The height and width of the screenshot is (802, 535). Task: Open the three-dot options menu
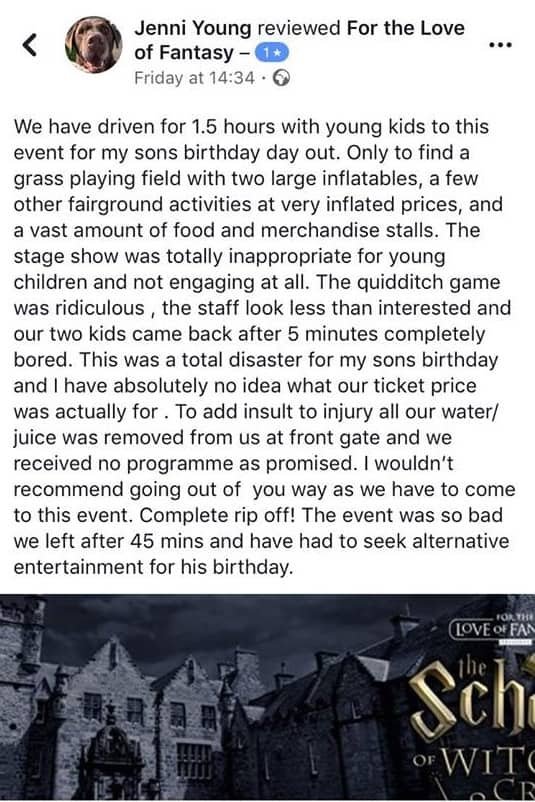500,45
